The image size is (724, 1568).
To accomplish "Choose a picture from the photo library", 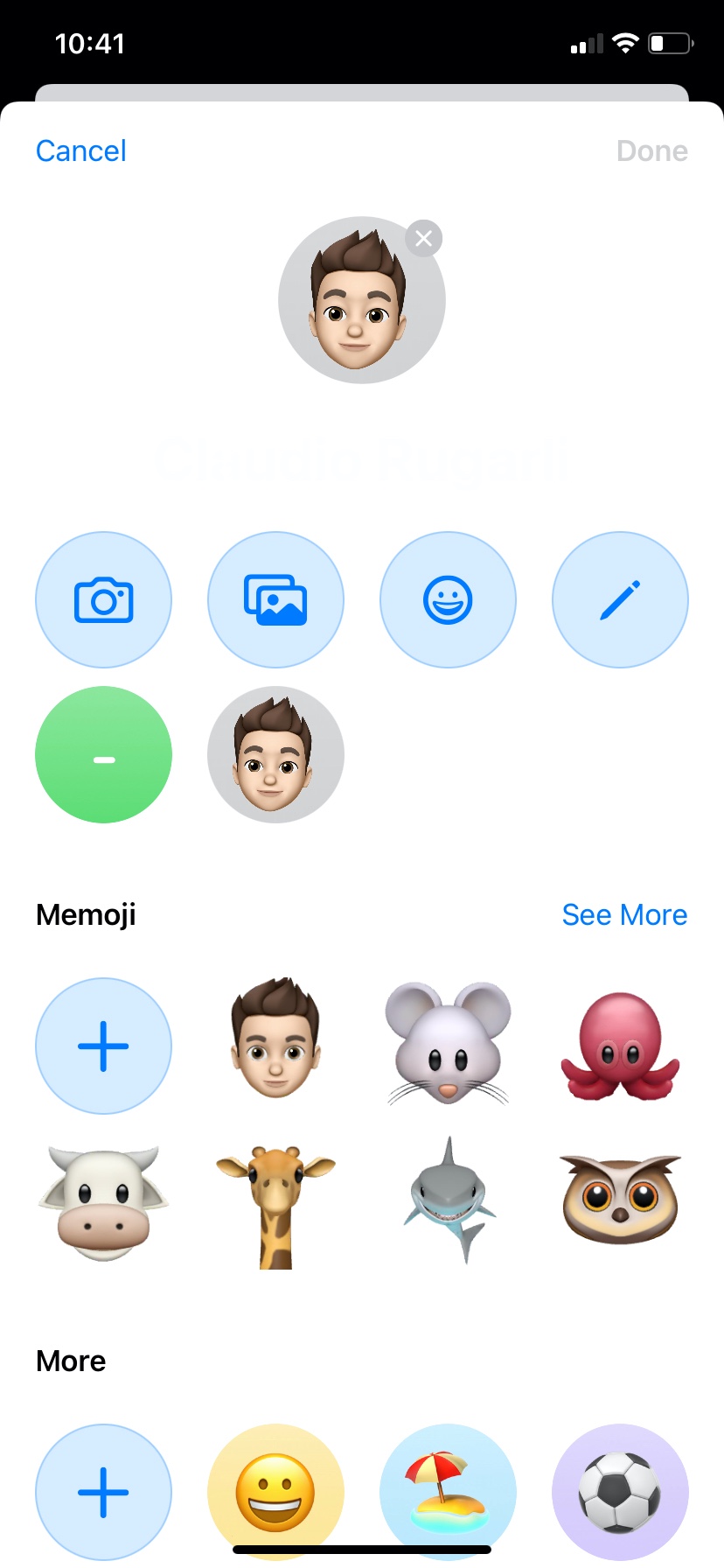I will 275,600.
